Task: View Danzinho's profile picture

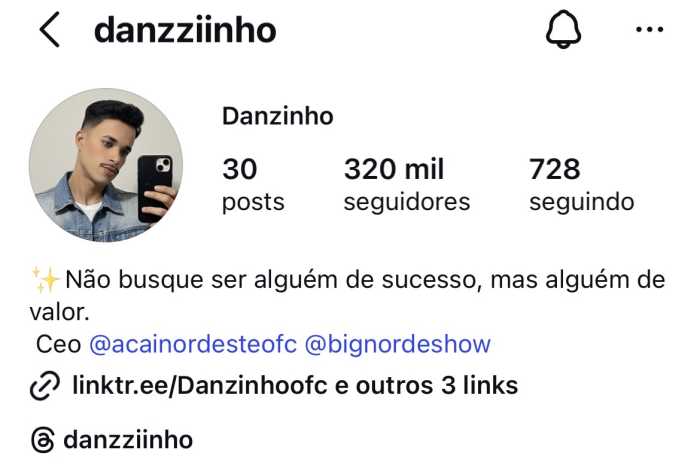Action: coord(106,165)
